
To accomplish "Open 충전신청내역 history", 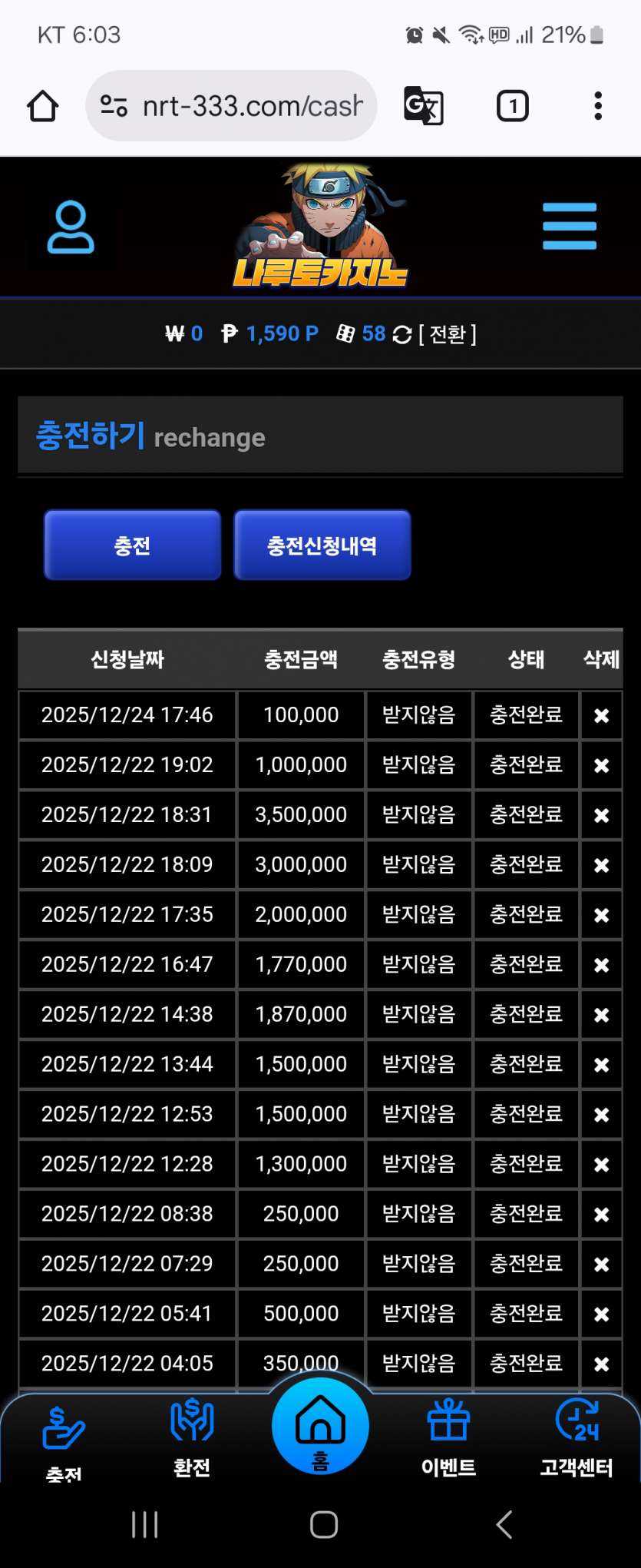I will coord(322,545).
